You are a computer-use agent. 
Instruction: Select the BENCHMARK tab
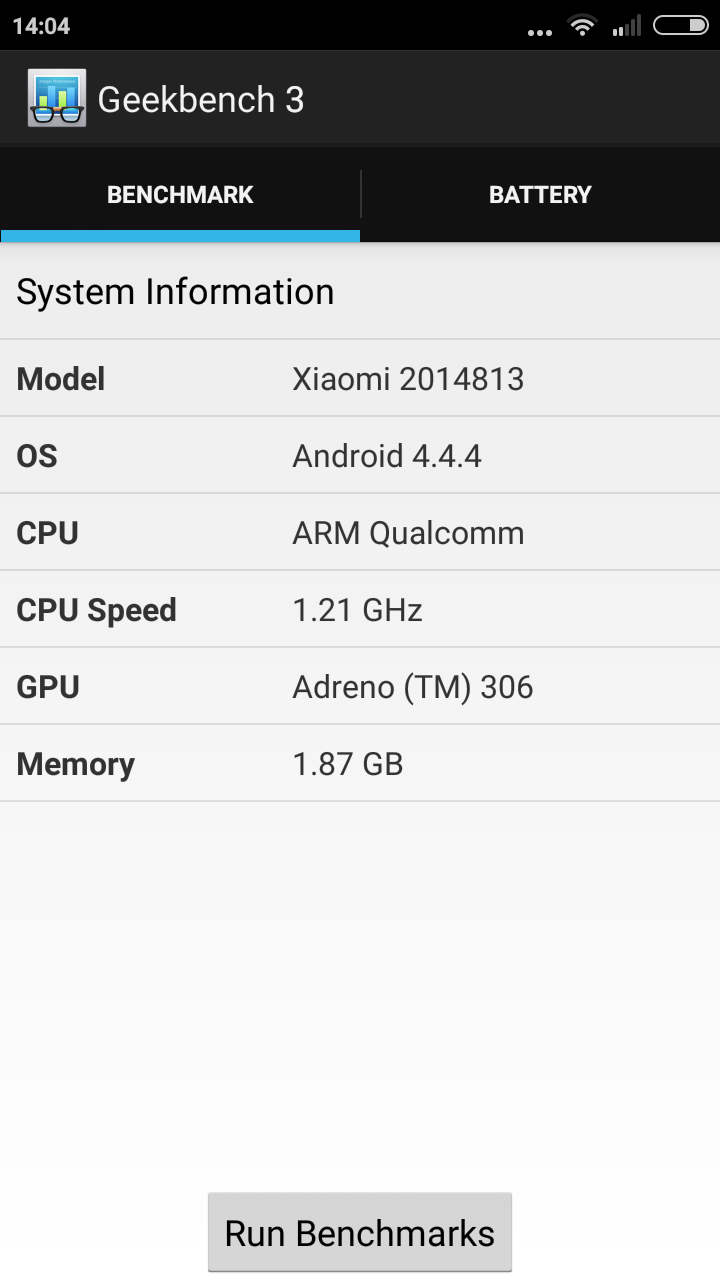click(180, 194)
